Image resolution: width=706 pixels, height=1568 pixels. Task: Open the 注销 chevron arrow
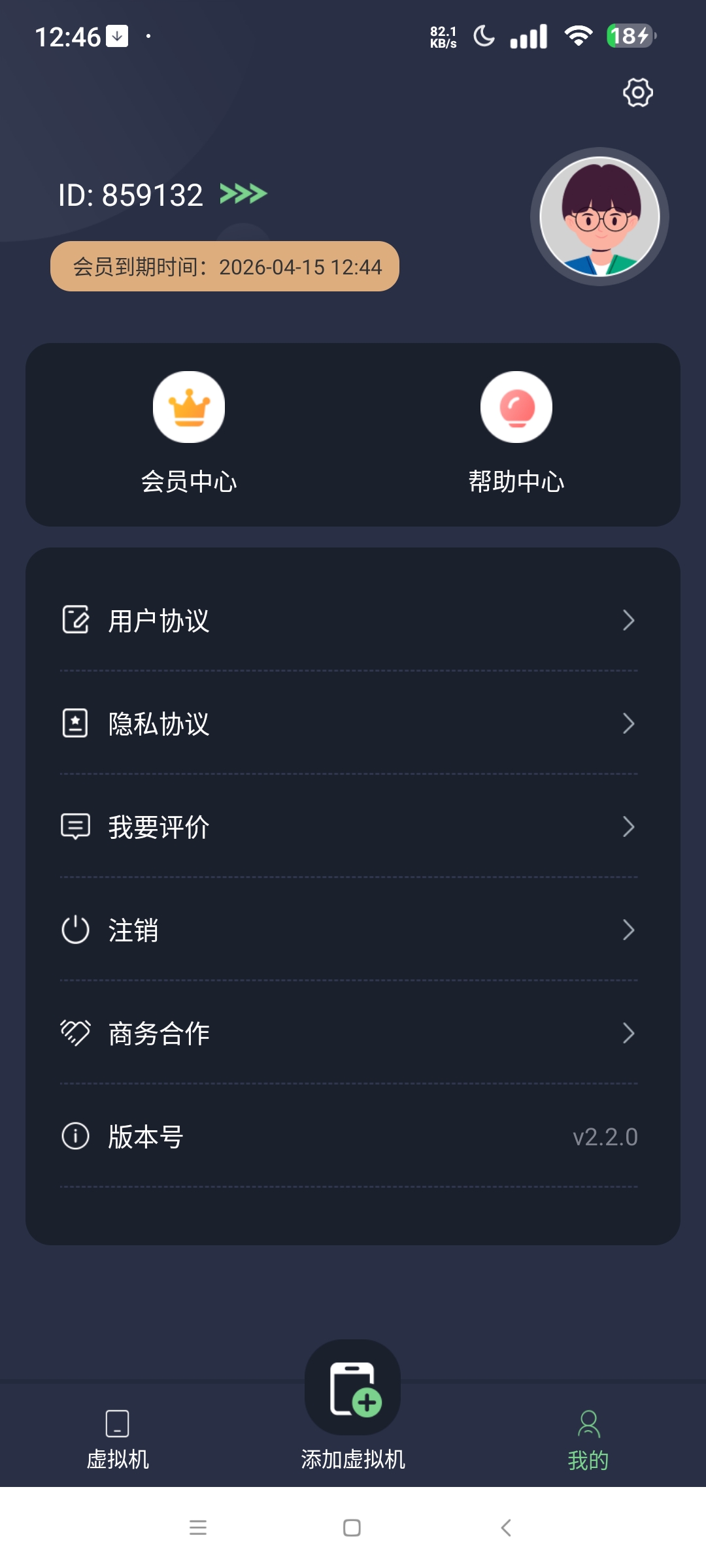(x=629, y=930)
